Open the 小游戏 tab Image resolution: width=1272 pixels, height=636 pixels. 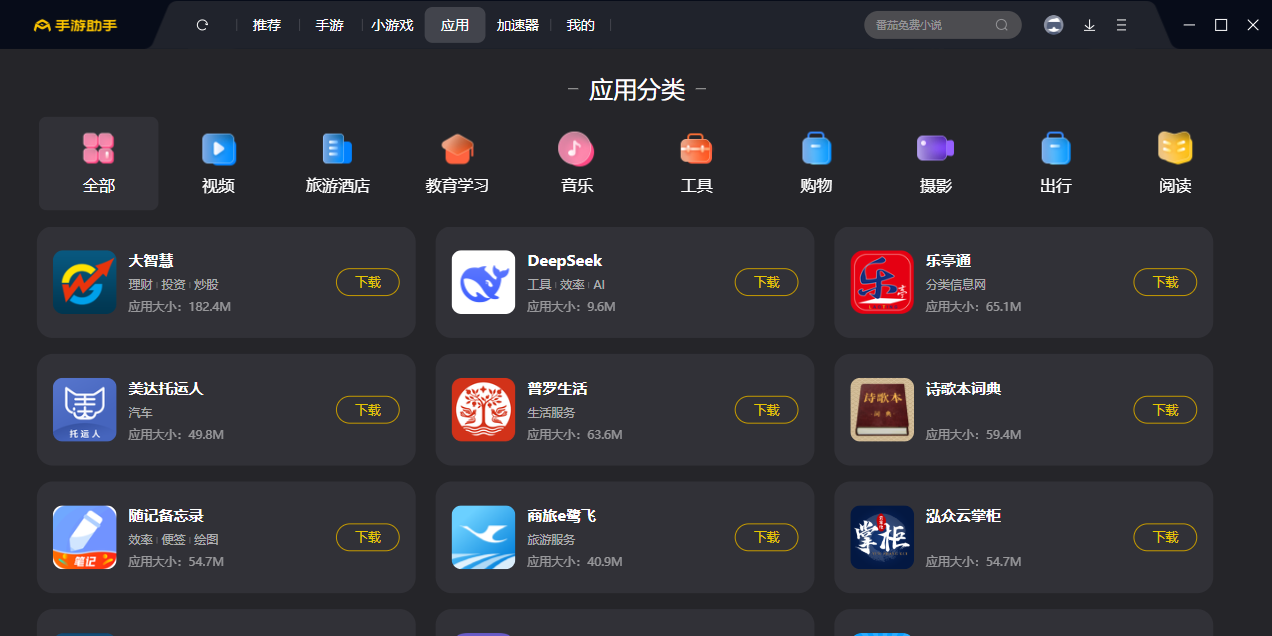[x=392, y=25]
